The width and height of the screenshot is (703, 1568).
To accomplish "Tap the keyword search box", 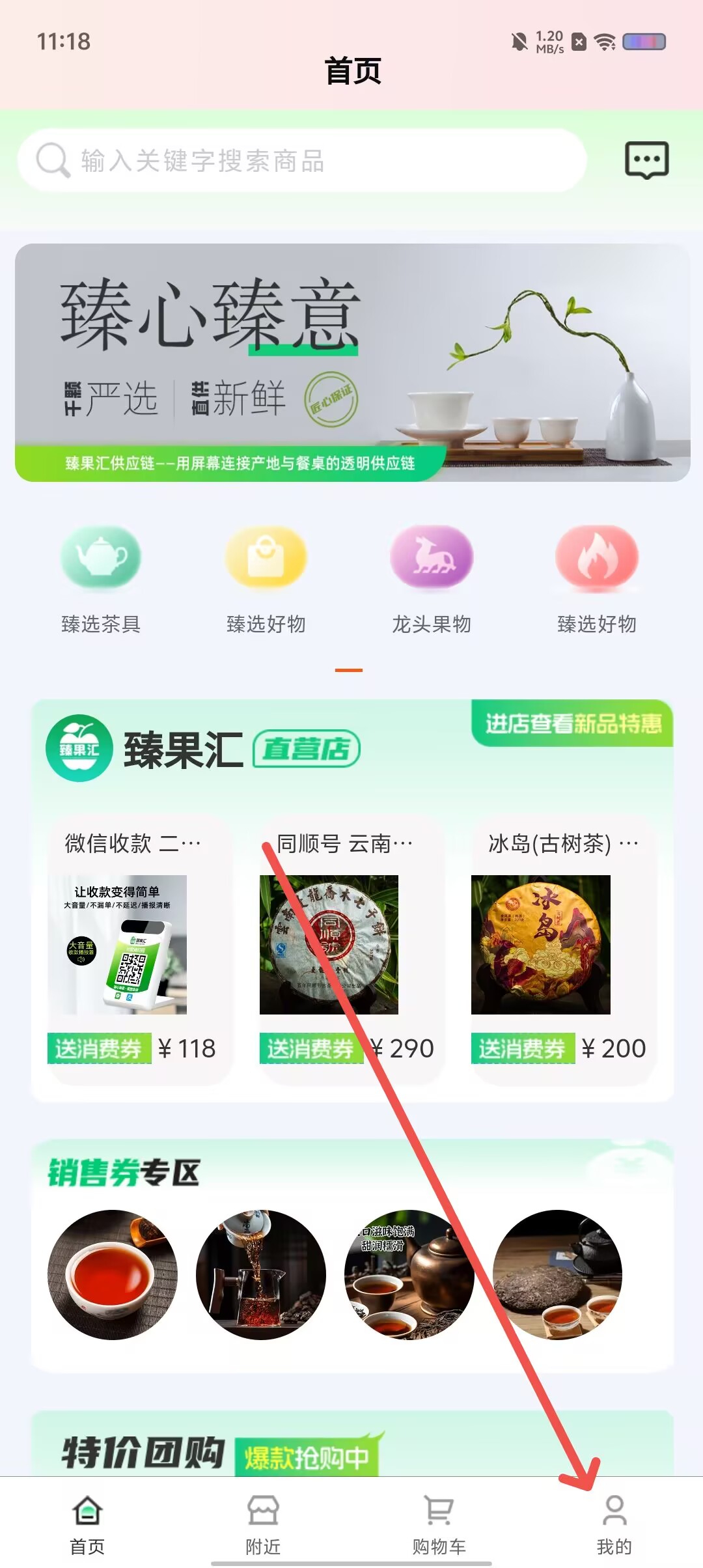I will (303, 160).
